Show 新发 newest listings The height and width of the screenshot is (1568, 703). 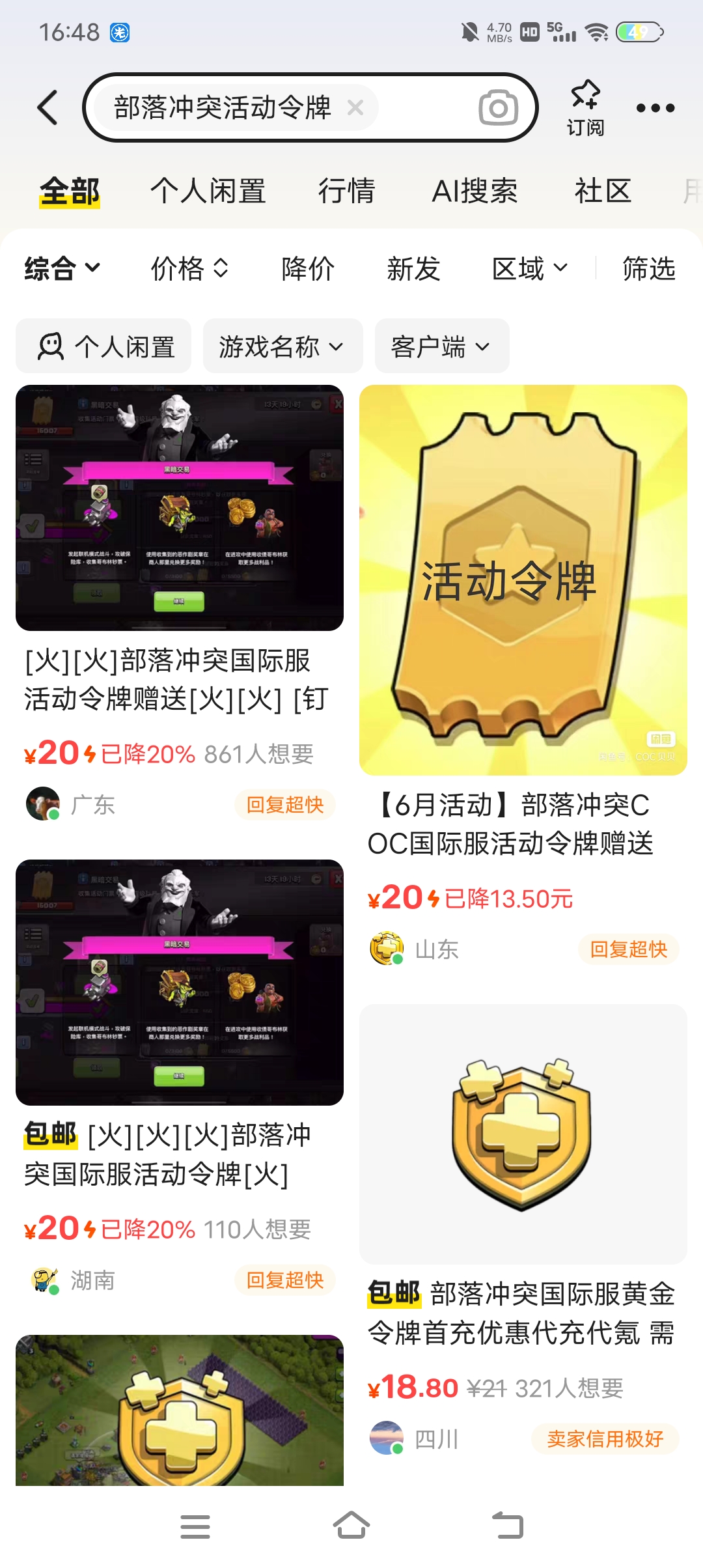point(413,268)
